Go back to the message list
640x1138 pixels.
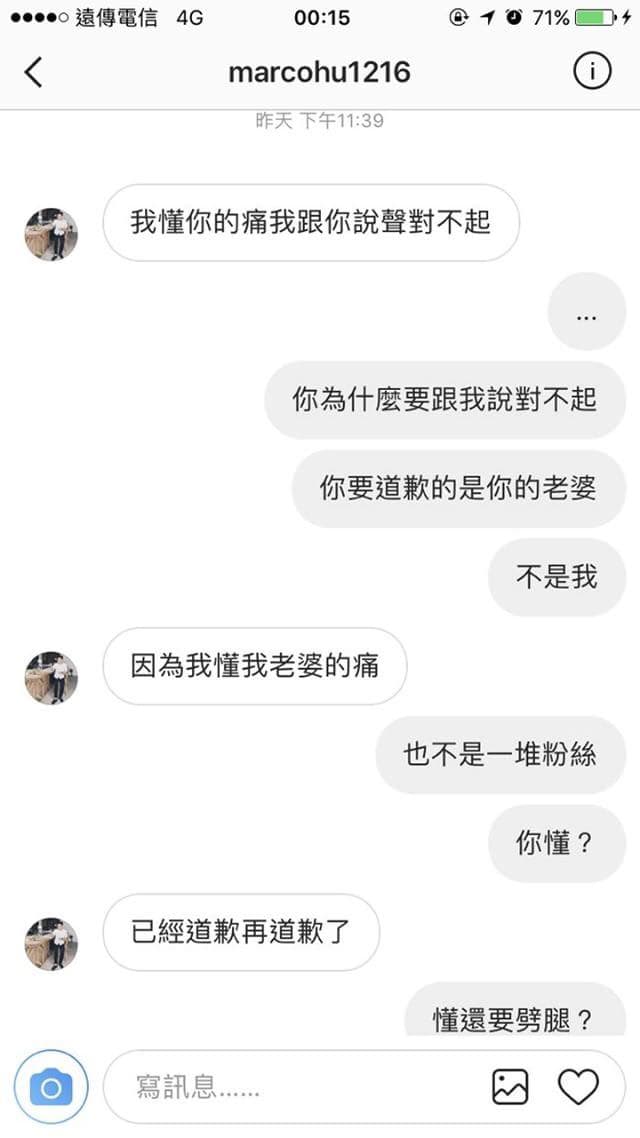click(33, 73)
